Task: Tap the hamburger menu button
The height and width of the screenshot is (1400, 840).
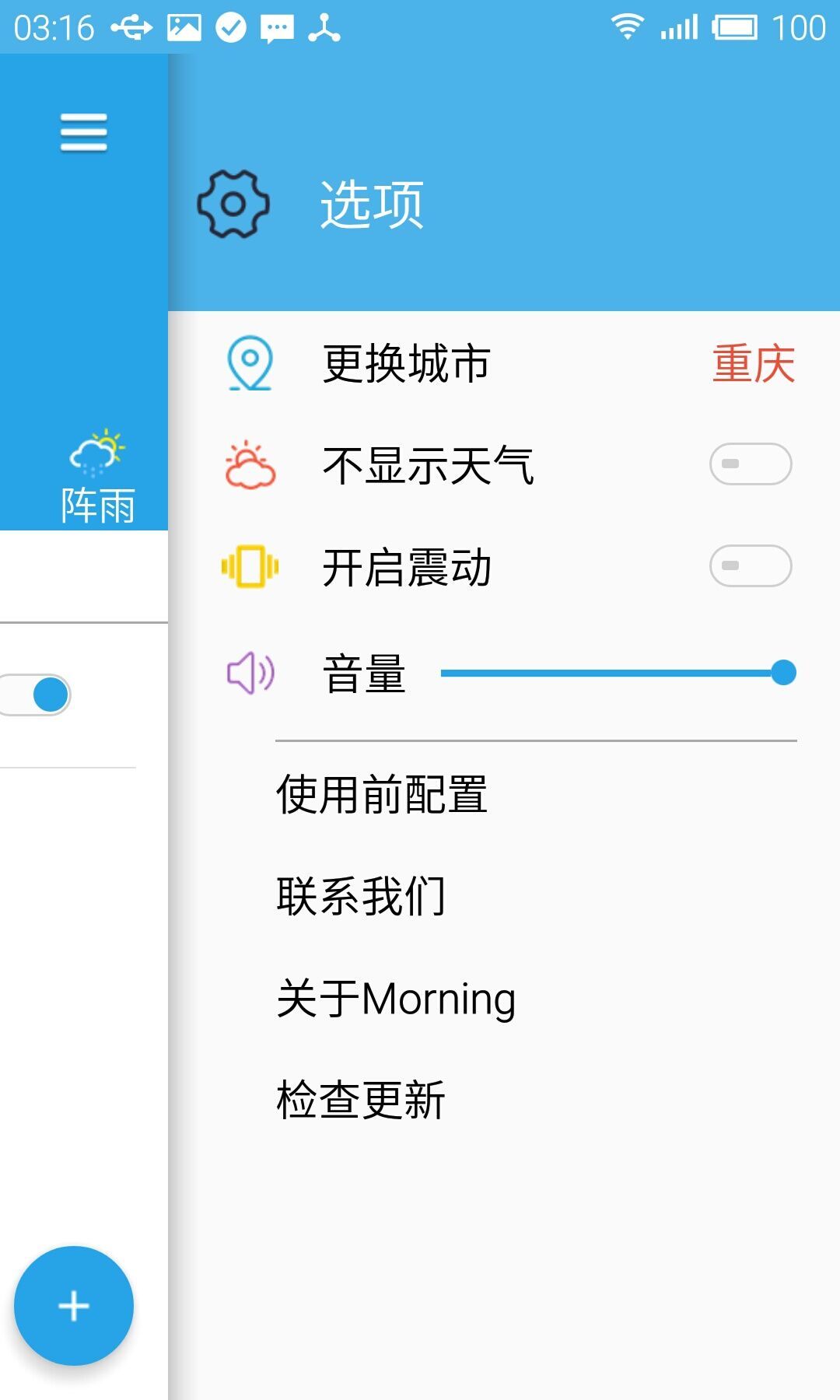Action: coord(83,132)
